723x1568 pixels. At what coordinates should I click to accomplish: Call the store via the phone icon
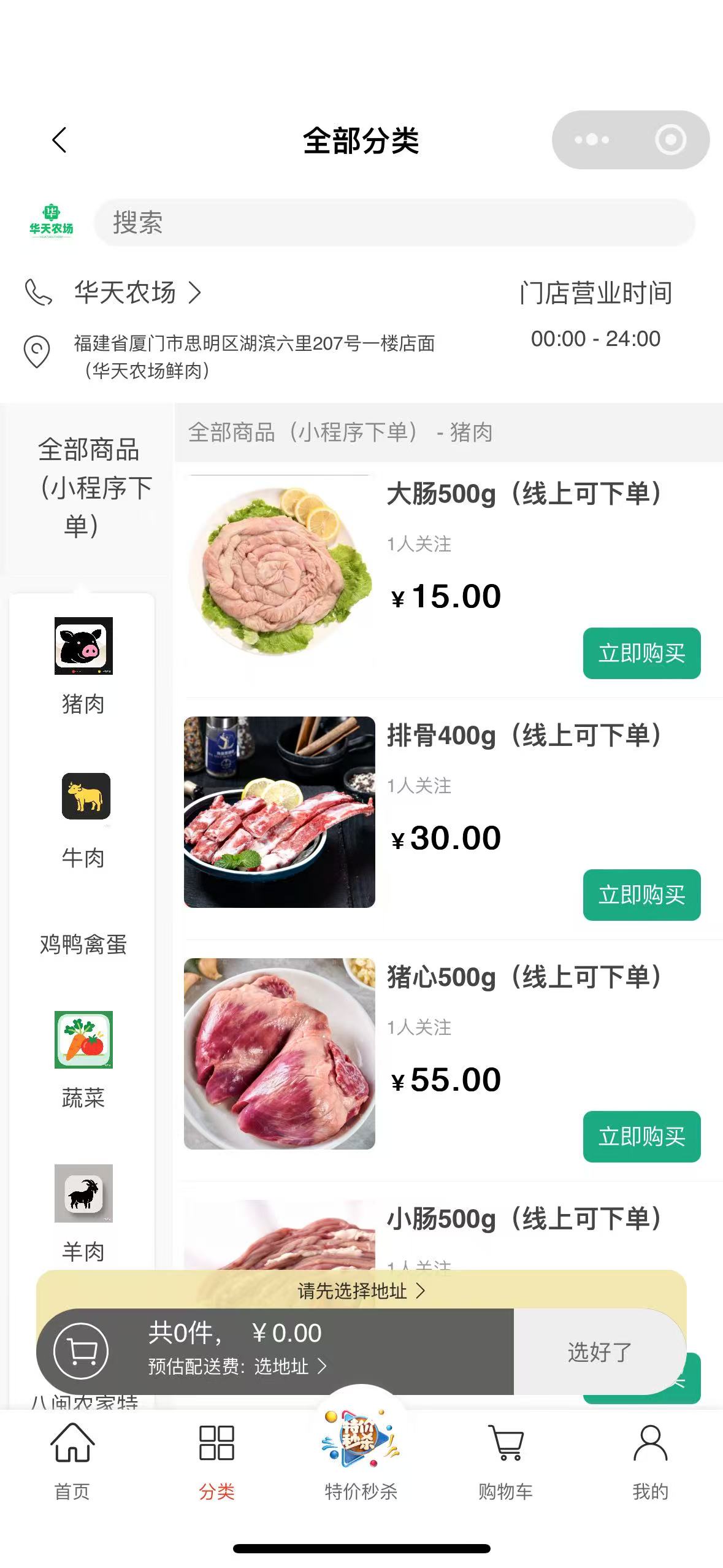point(38,293)
